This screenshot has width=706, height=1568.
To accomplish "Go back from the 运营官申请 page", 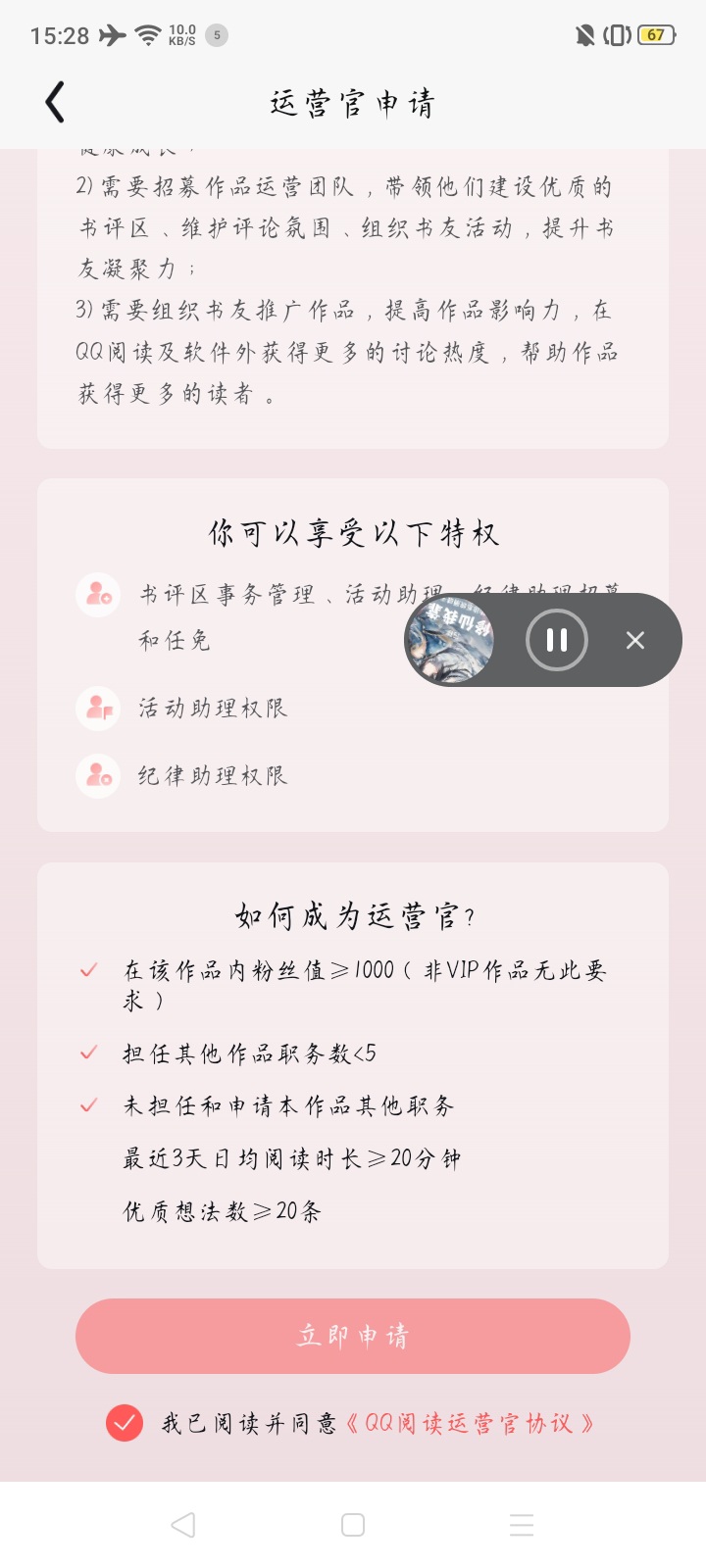I will (55, 103).
